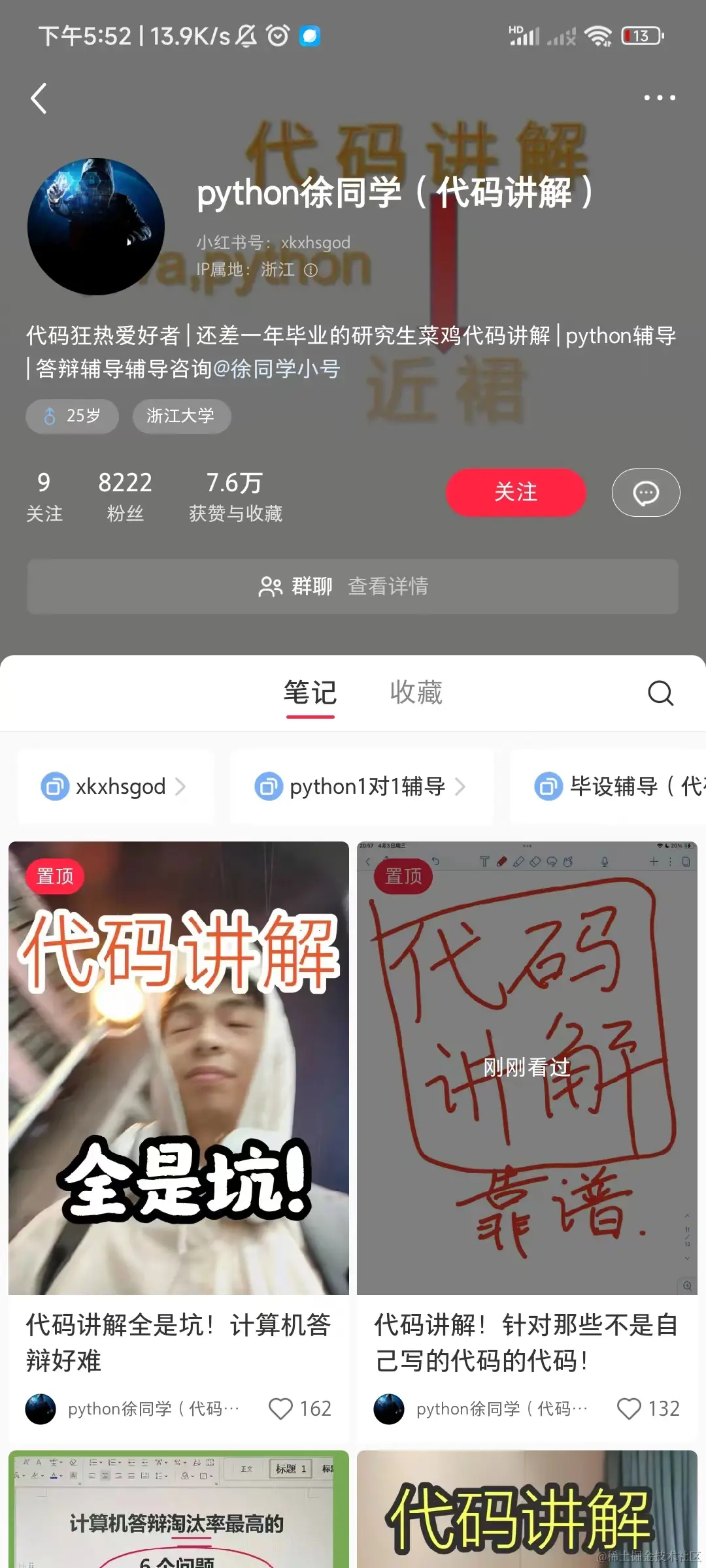Search this user's notes
This screenshot has width=706, height=1568.
[660, 693]
